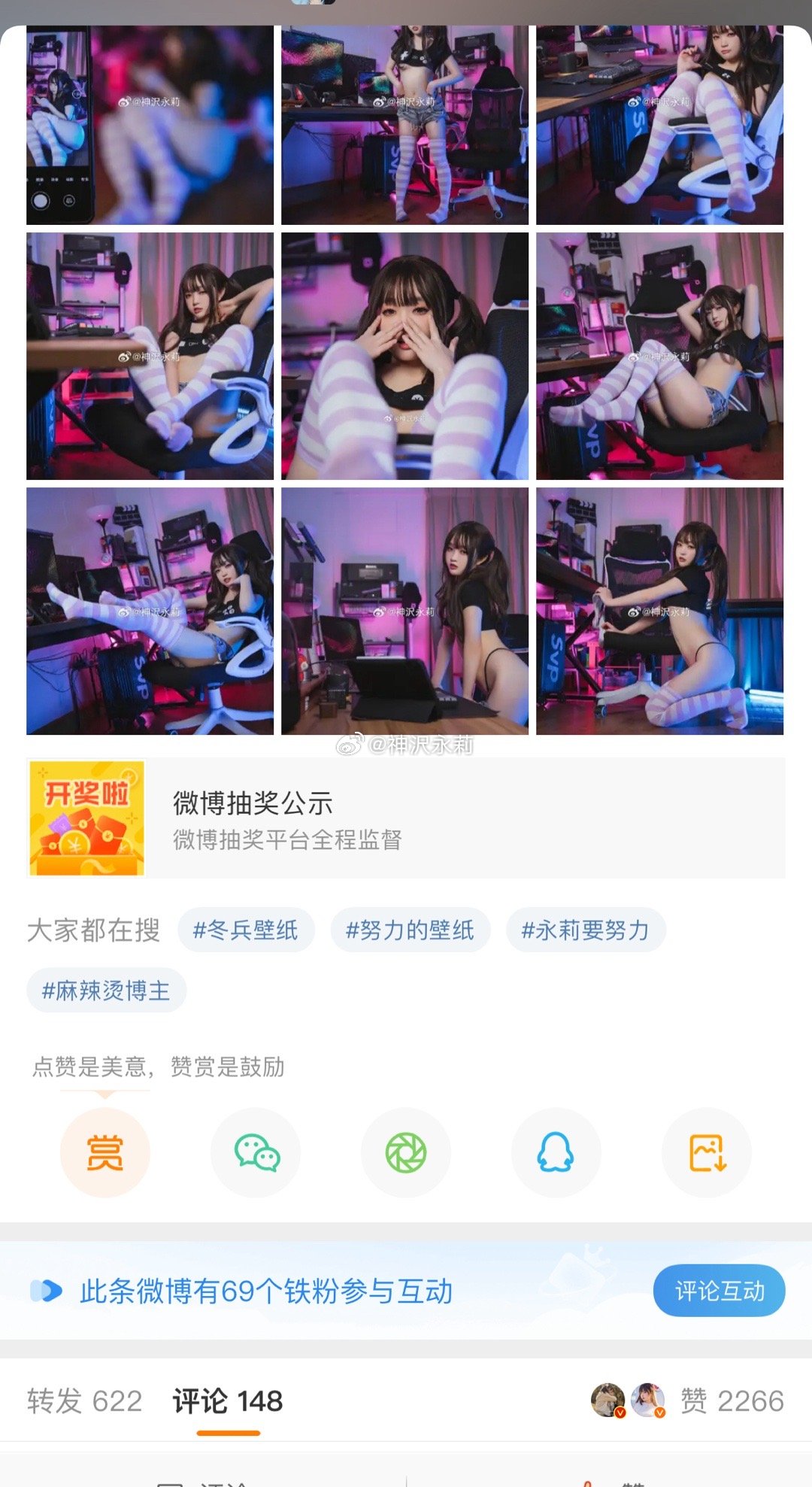812x1487 pixels.
Task: Share this post to WeChat
Action: 256,1152
